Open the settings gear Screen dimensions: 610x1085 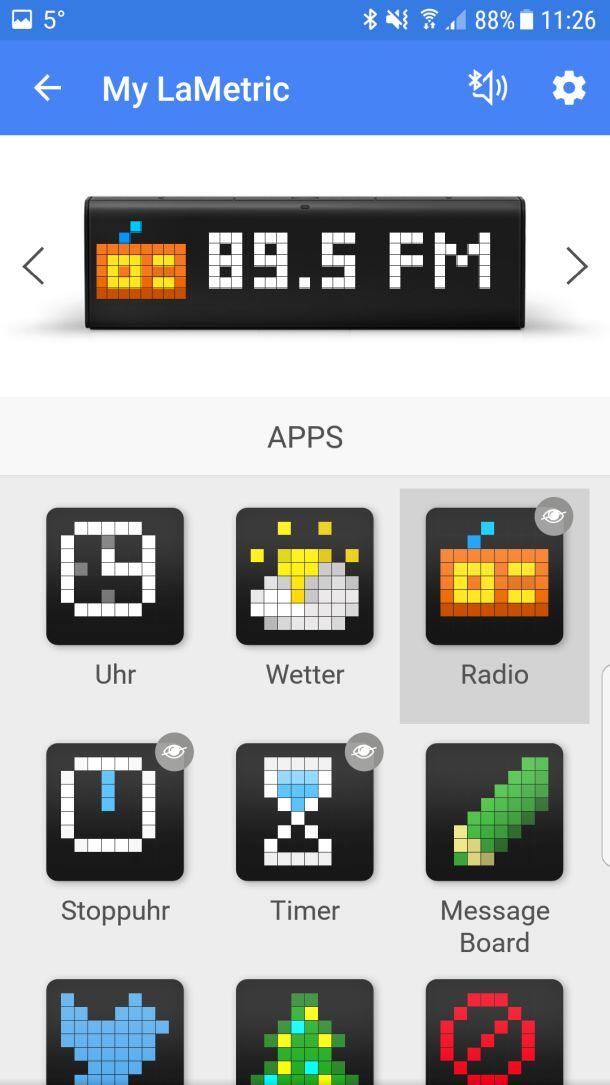[x=569, y=89]
